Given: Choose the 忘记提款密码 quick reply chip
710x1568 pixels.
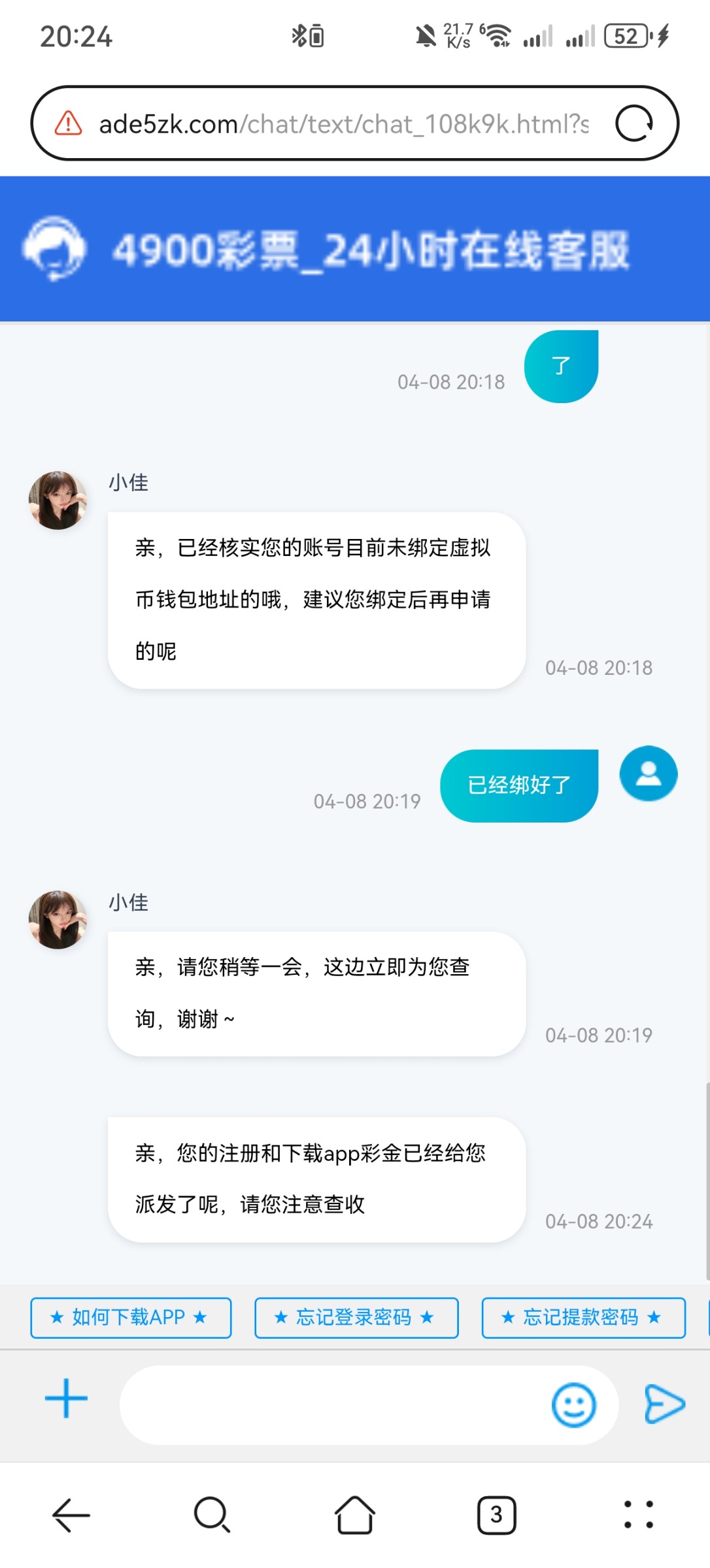Looking at the screenshot, I should pyautogui.click(x=583, y=1317).
